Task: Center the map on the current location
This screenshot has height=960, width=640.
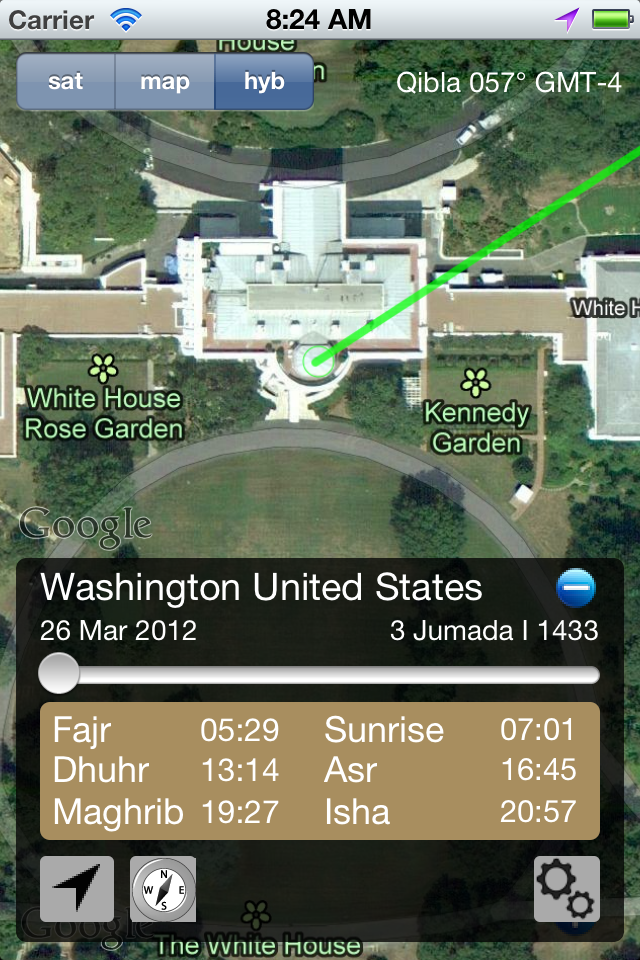Action: pos(77,889)
